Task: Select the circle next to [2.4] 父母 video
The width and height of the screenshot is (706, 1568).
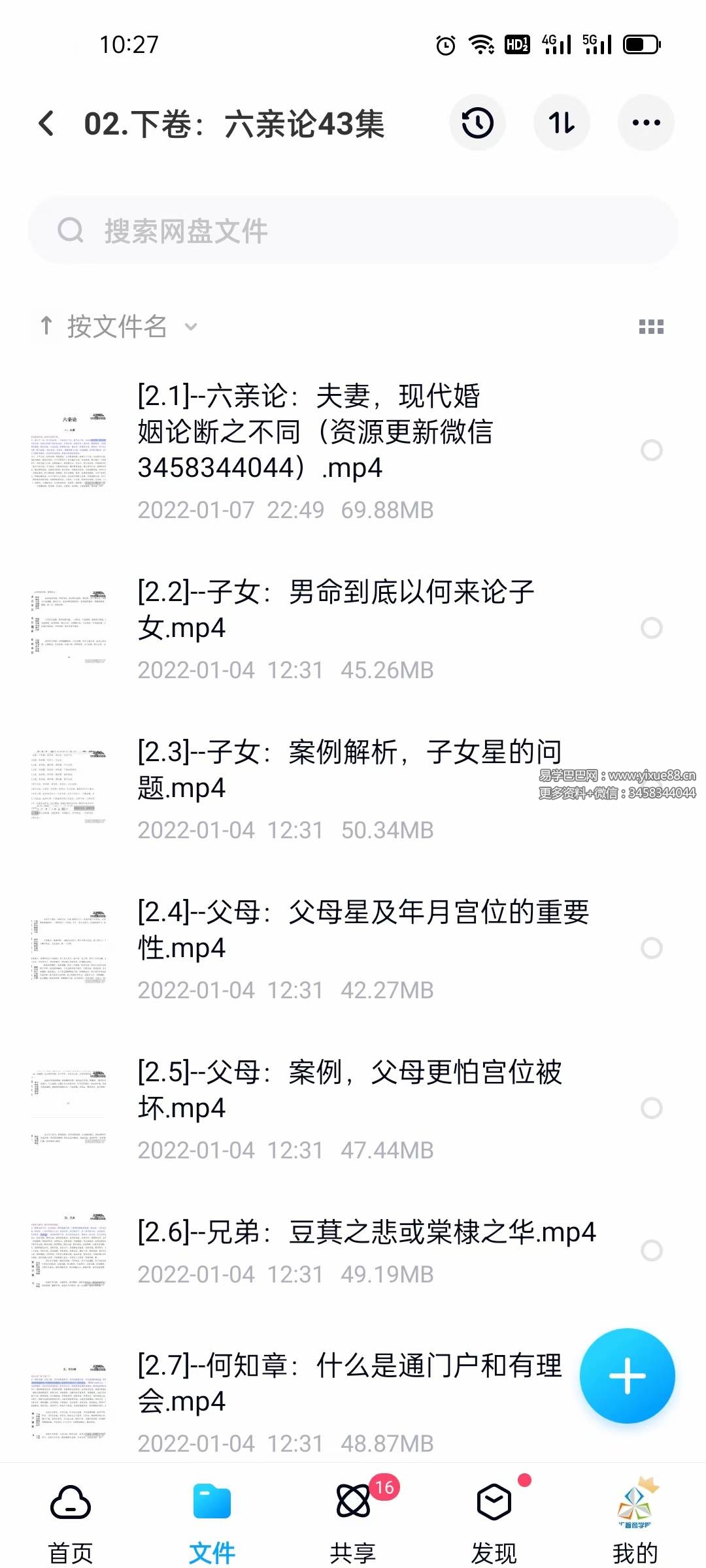Action: tap(652, 946)
